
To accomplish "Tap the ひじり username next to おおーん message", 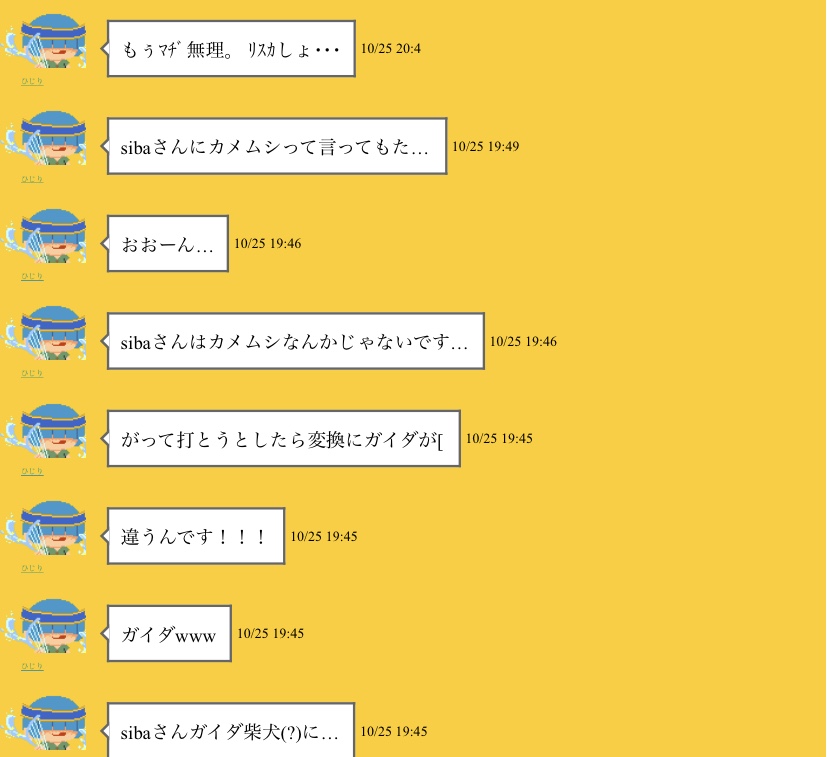I will tap(33, 277).
